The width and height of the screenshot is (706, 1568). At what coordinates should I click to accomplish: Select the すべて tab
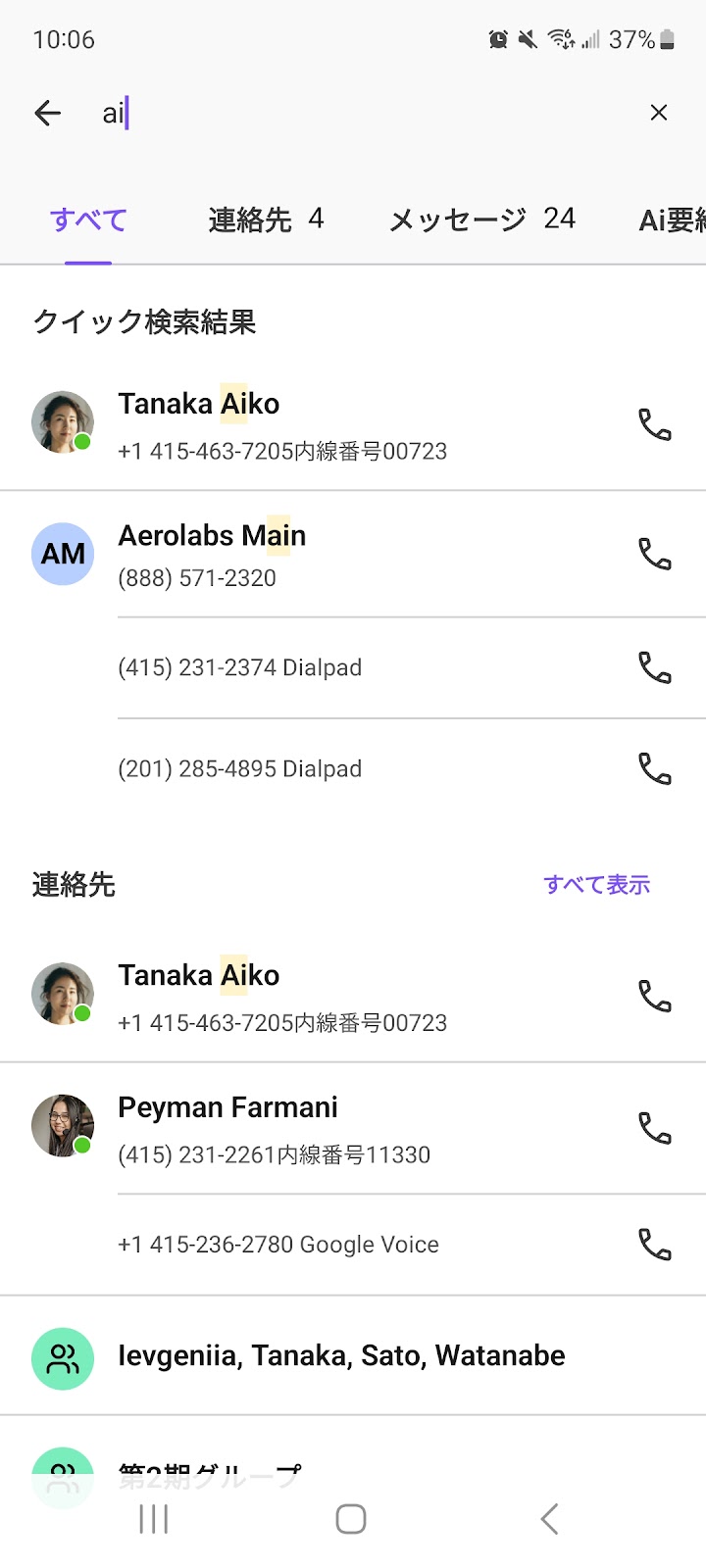88,220
